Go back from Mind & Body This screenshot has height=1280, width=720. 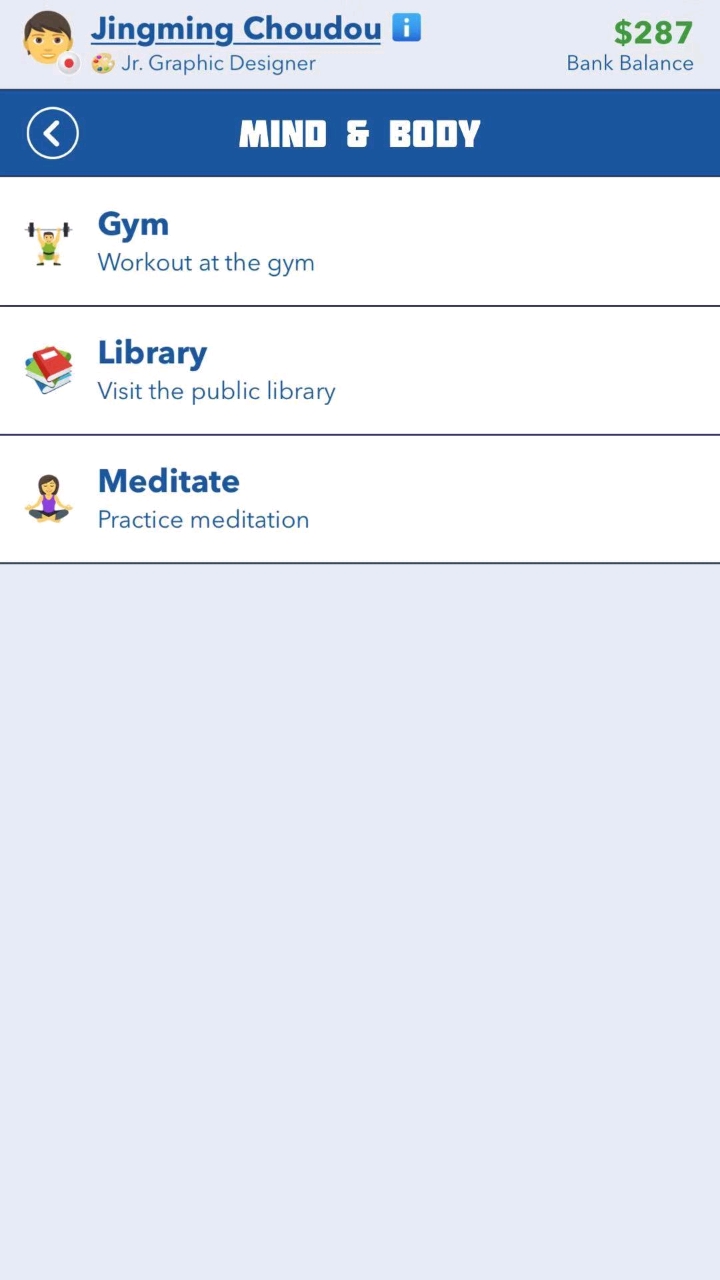click(x=53, y=133)
